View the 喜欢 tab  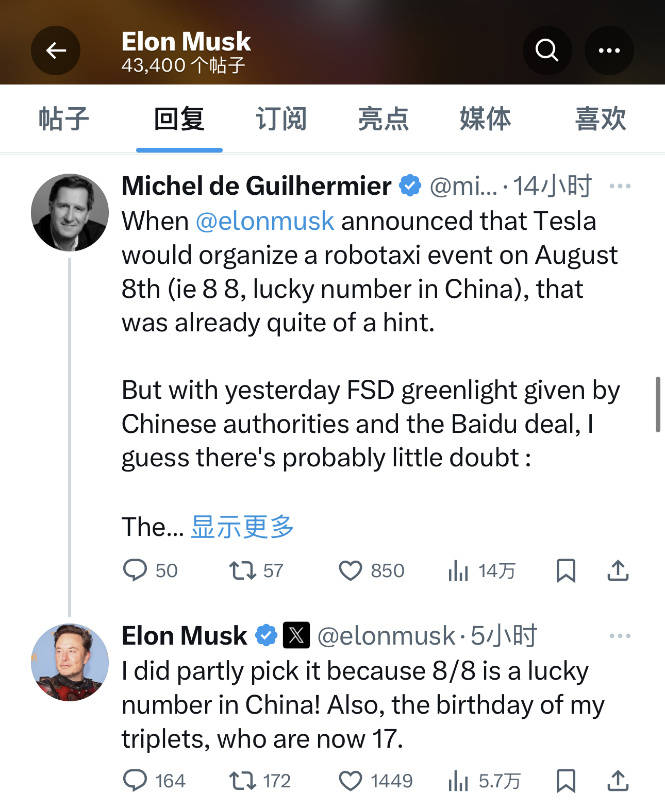click(x=600, y=119)
